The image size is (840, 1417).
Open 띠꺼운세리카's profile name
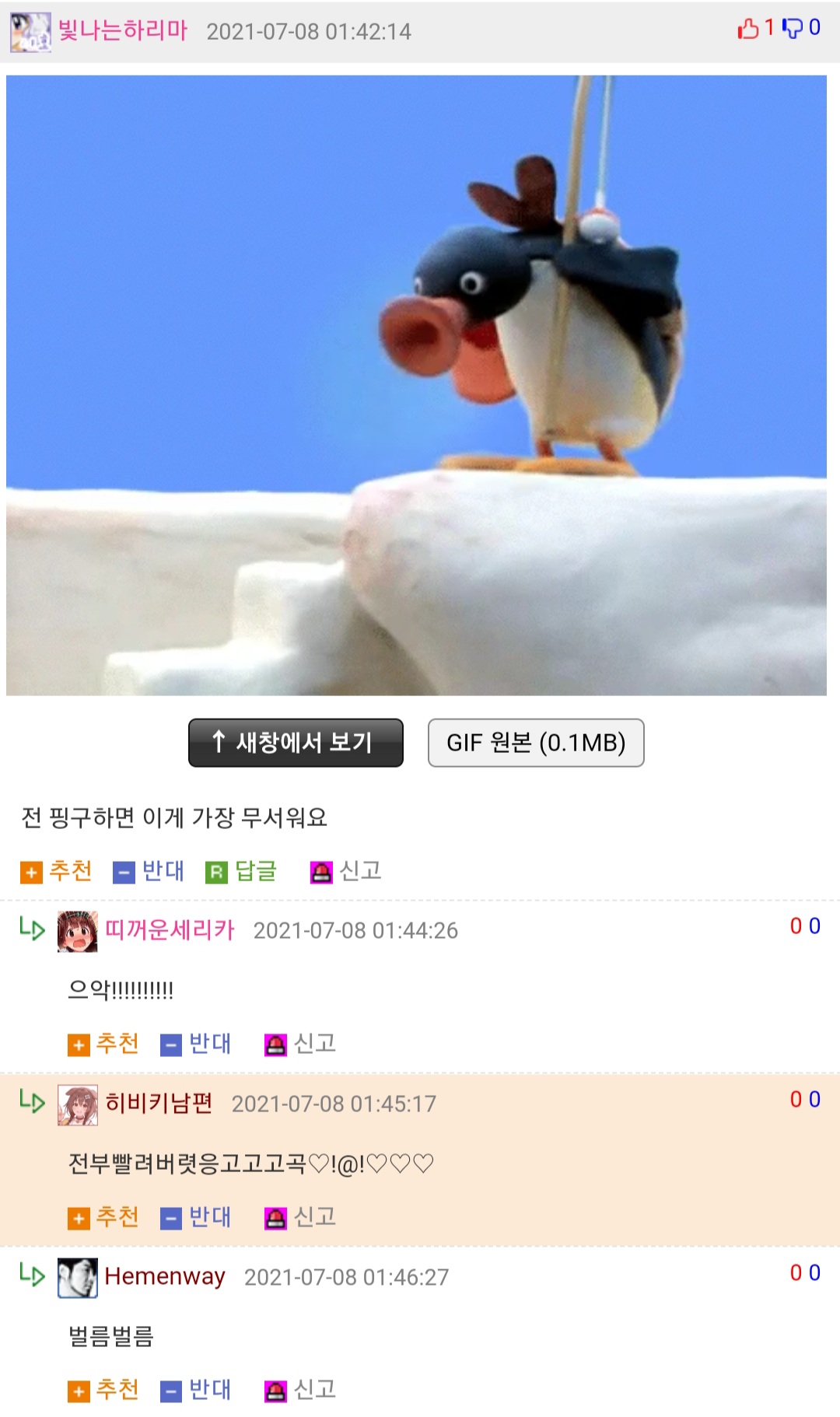(170, 930)
